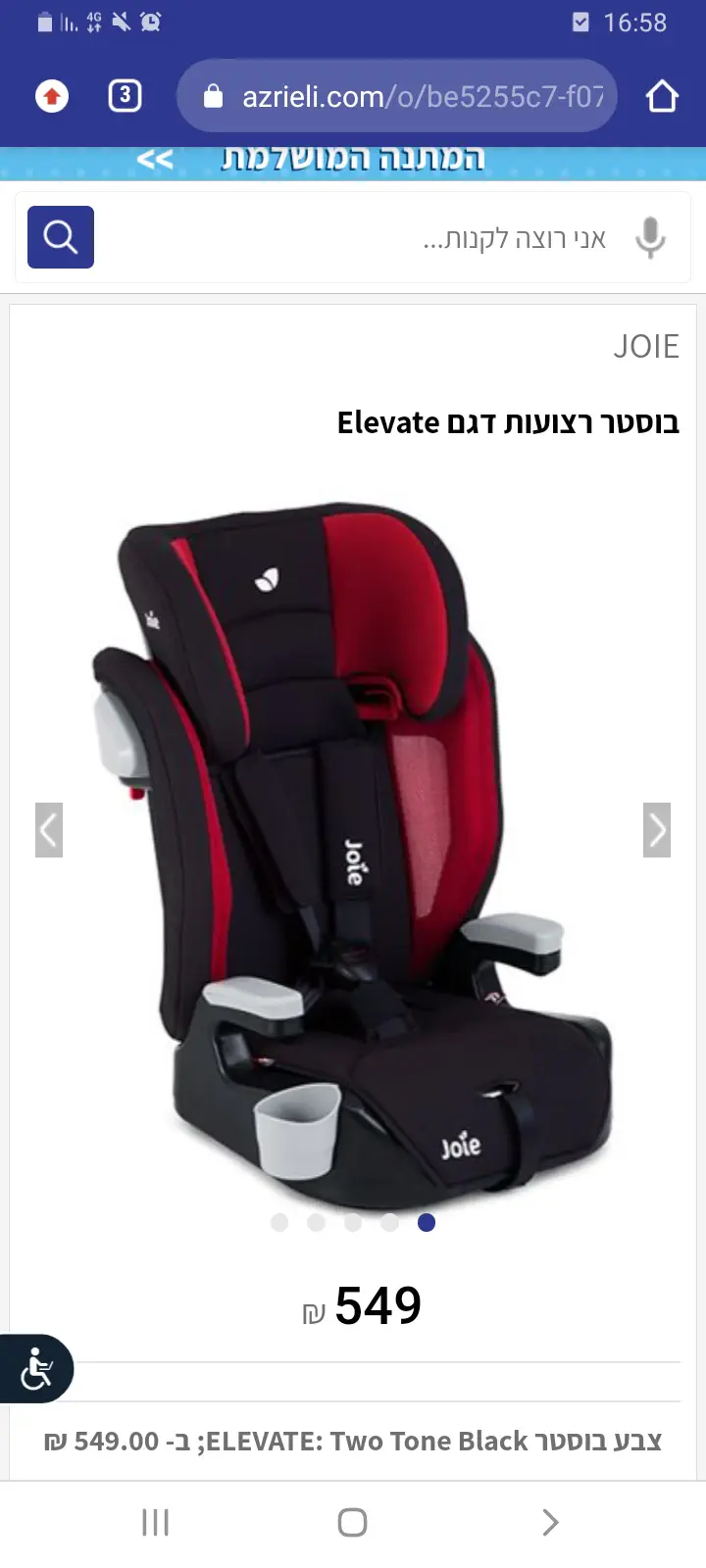The image size is (706, 1568).
Task: Show the previous product image
Action: pos(49,830)
